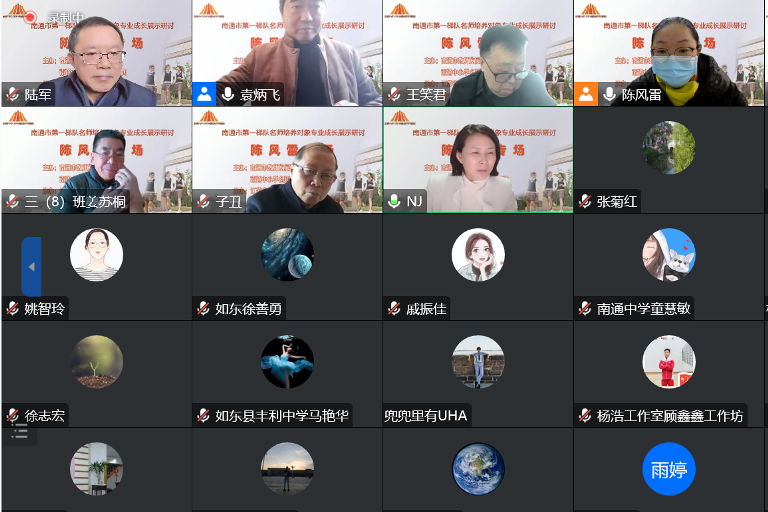
Task: Open 王笑君's video tile
Action: (x=478, y=55)
